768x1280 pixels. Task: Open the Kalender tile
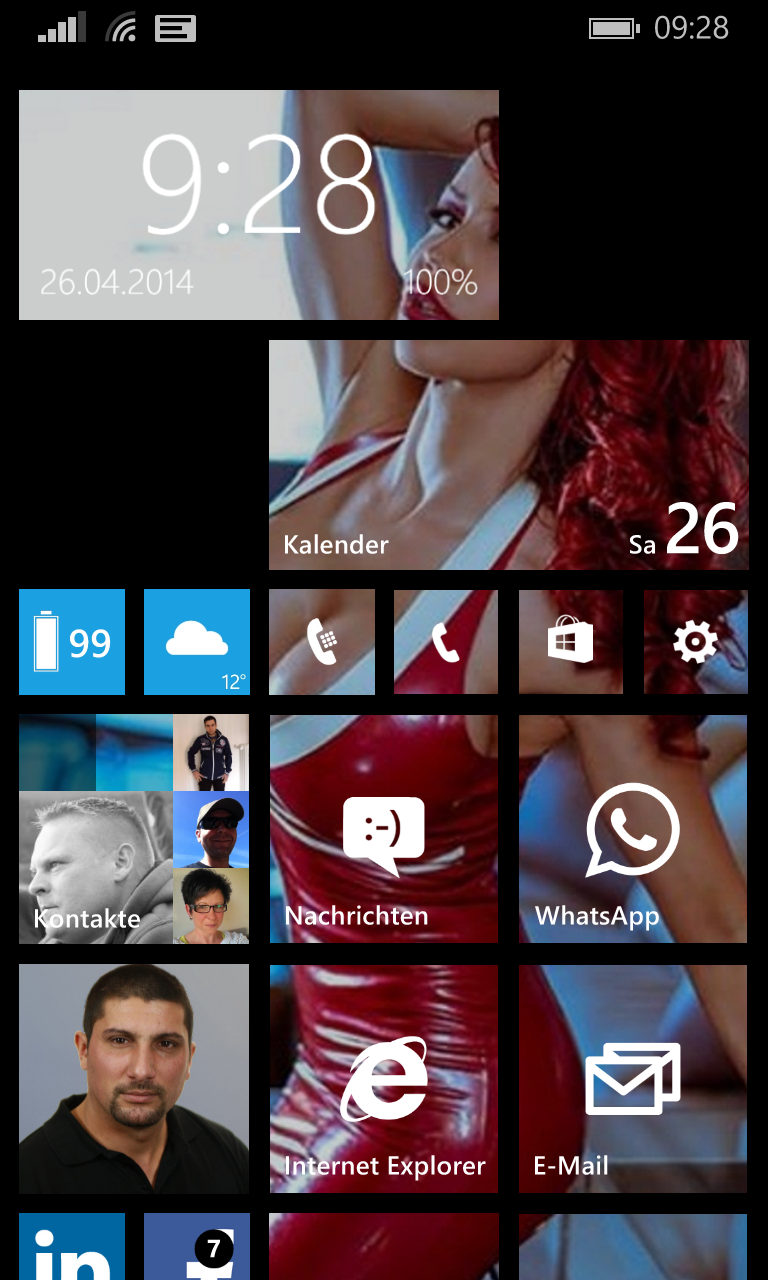point(509,455)
